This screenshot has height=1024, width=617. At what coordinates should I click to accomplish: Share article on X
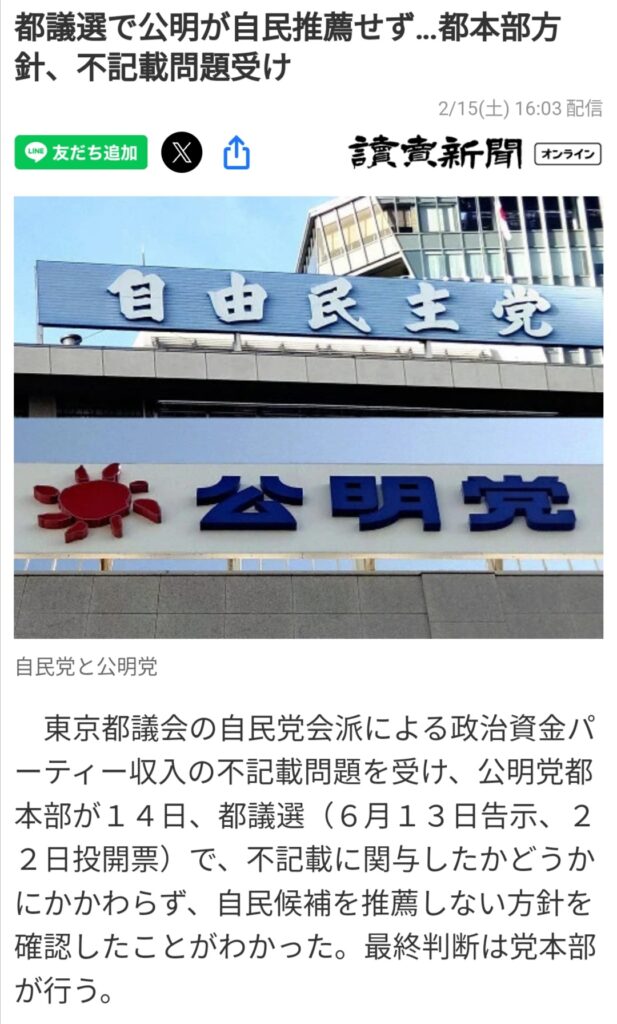click(x=181, y=153)
